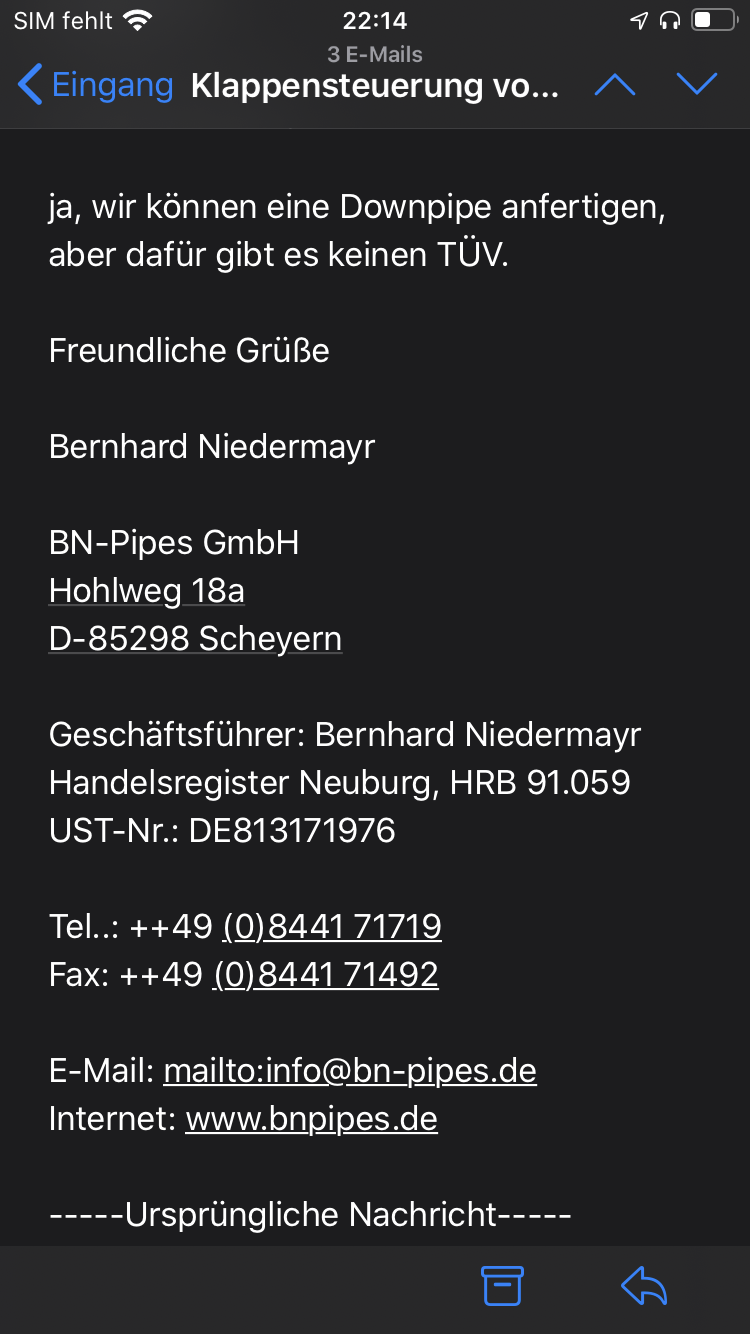This screenshot has height=1334, width=750.
Task: Show the previous email with up arrow
Action: pos(615,85)
